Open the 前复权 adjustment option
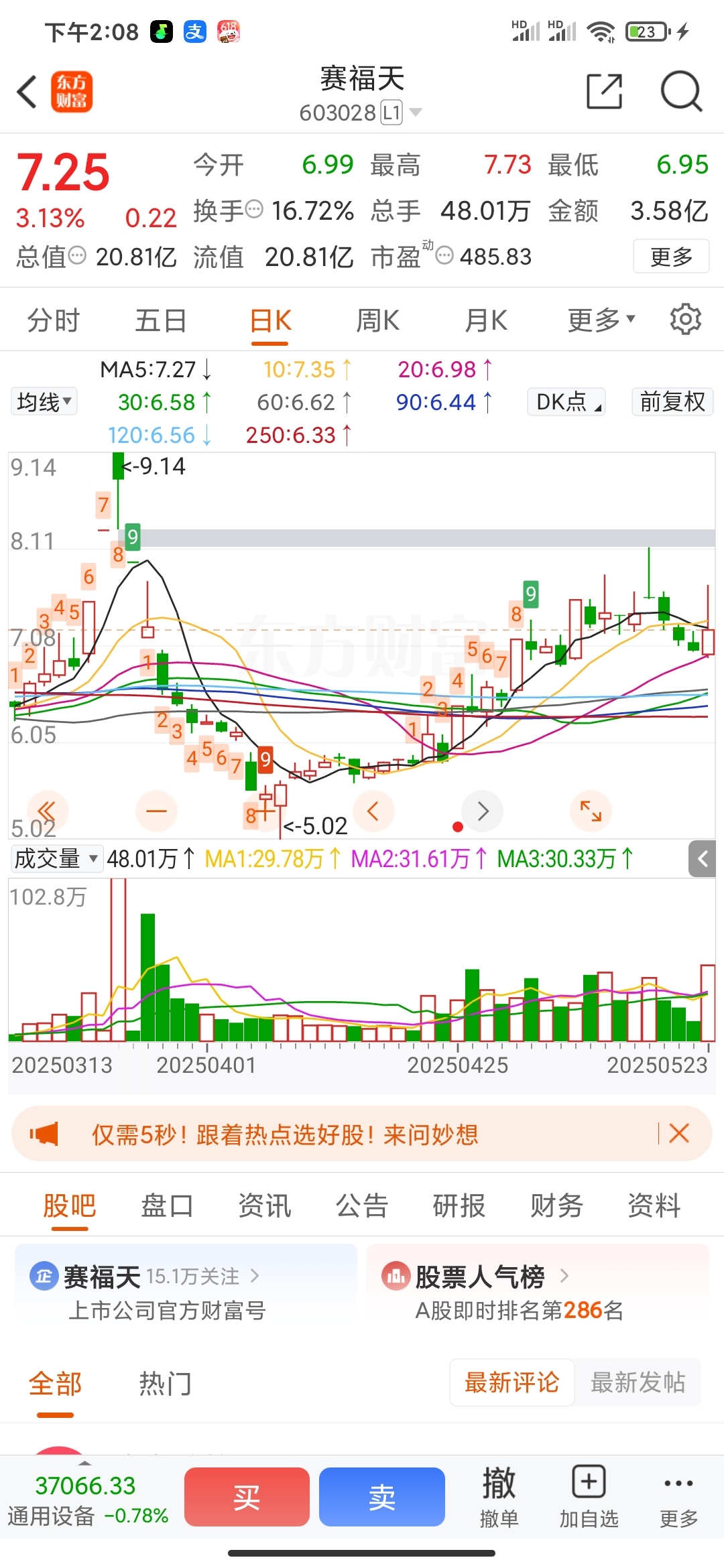The height and width of the screenshot is (1568, 724). 672,402
